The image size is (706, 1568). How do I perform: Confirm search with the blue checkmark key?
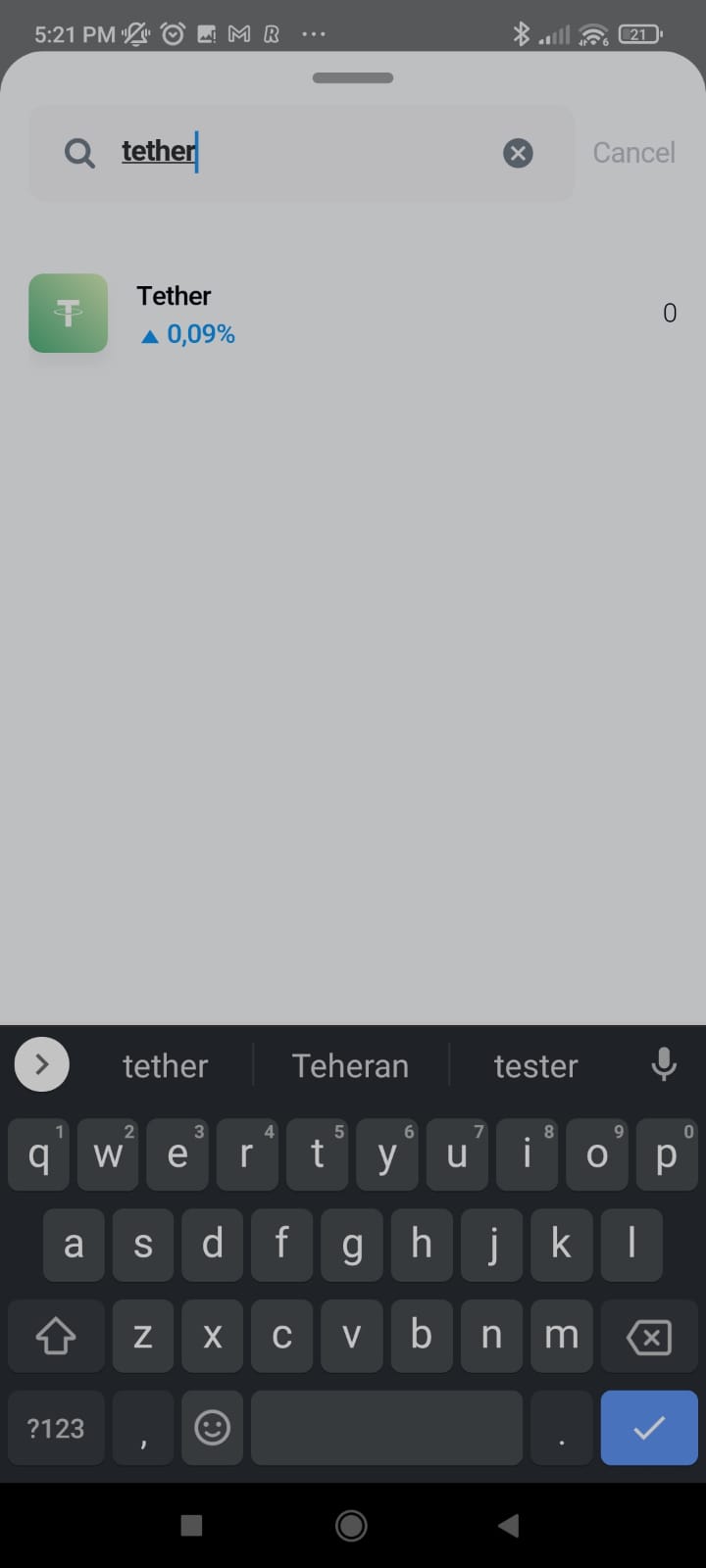pos(649,1427)
